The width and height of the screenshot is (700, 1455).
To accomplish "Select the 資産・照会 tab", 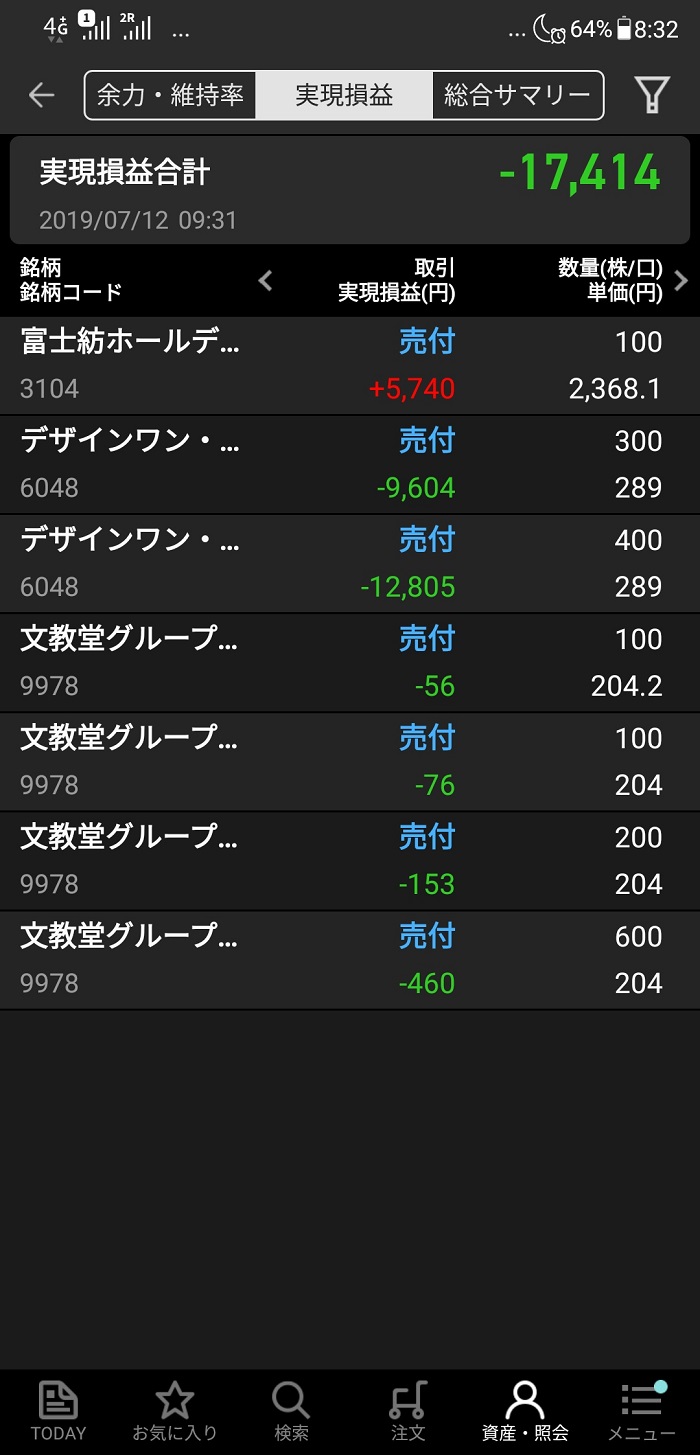I will (525, 1410).
